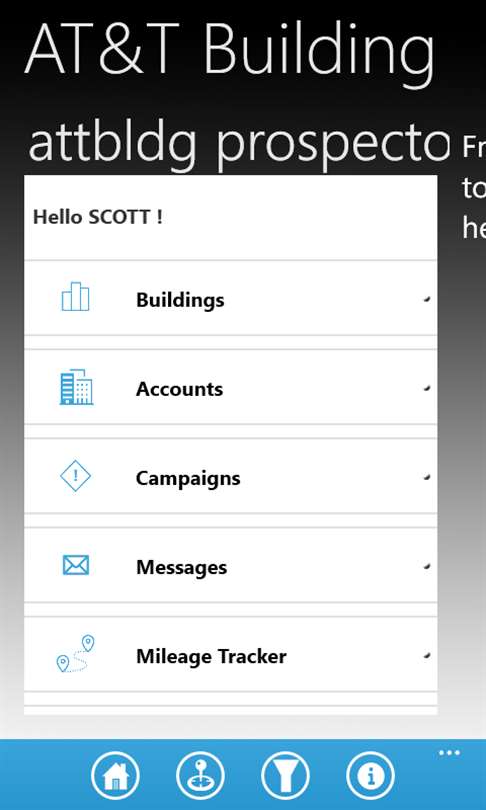
Task: Expand the three-dot app bar menu
Action: [449, 753]
